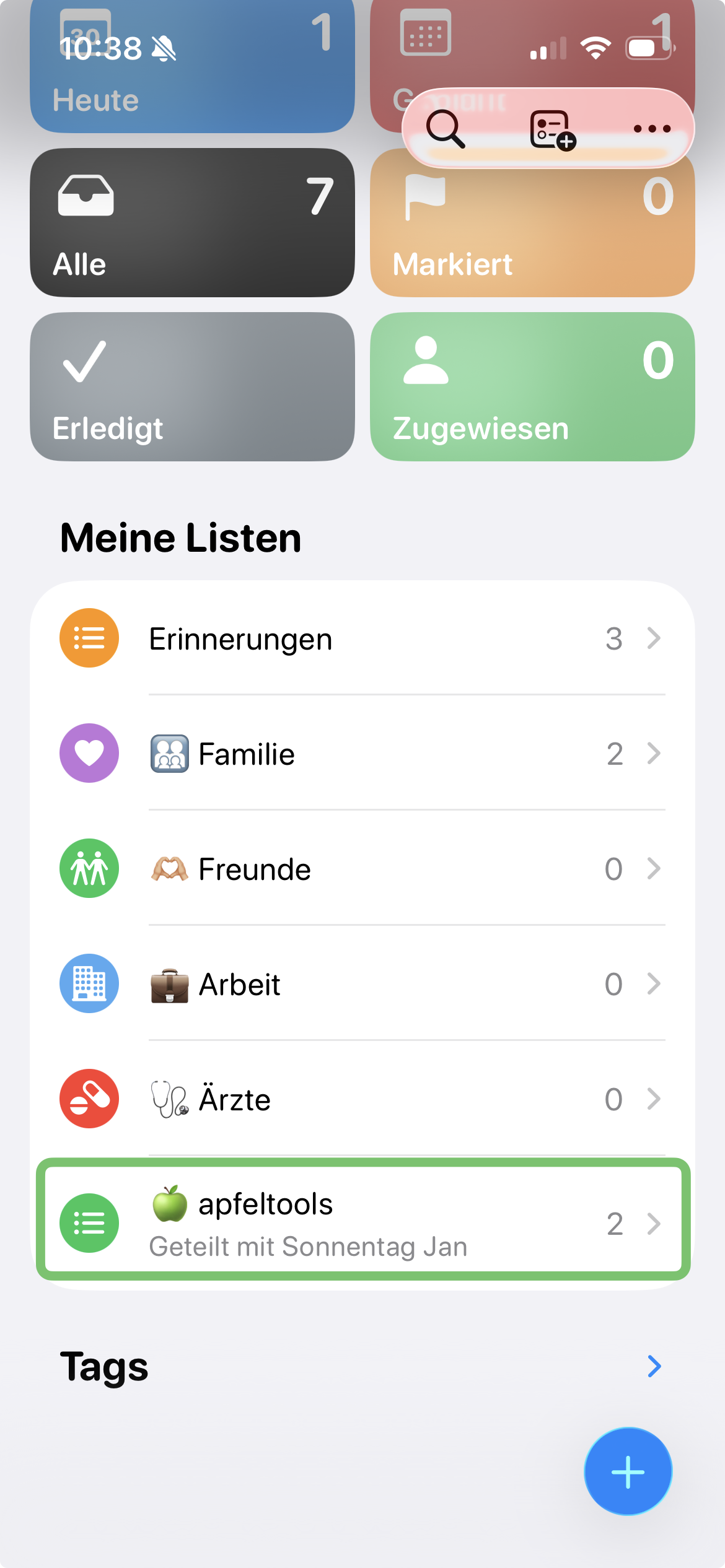Open the Zugewiesen card

(532, 386)
